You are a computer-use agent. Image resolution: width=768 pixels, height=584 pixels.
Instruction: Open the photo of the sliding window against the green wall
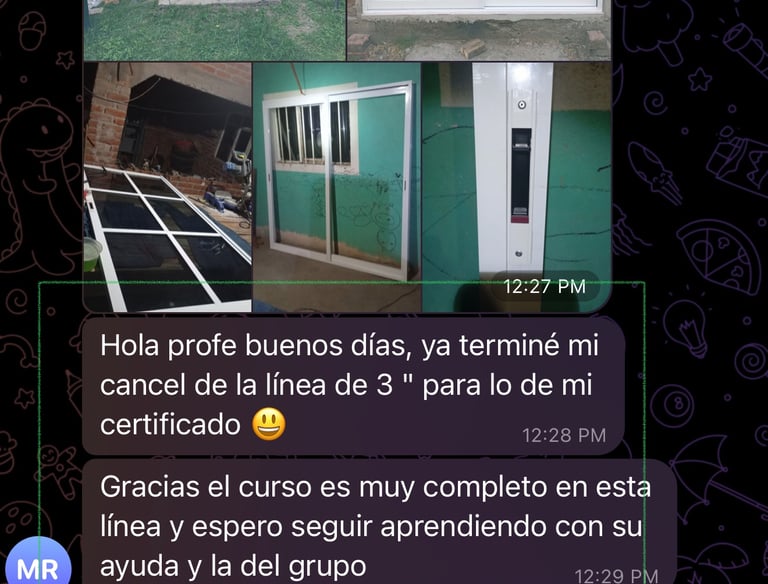[336, 187]
